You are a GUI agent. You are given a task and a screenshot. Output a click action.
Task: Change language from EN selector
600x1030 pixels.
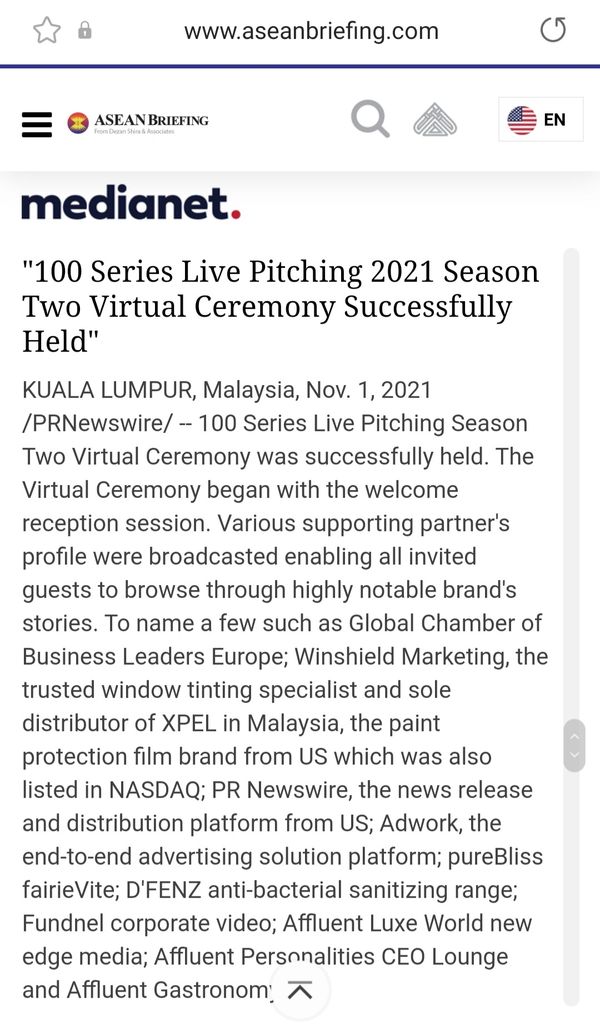pyautogui.click(x=540, y=120)
